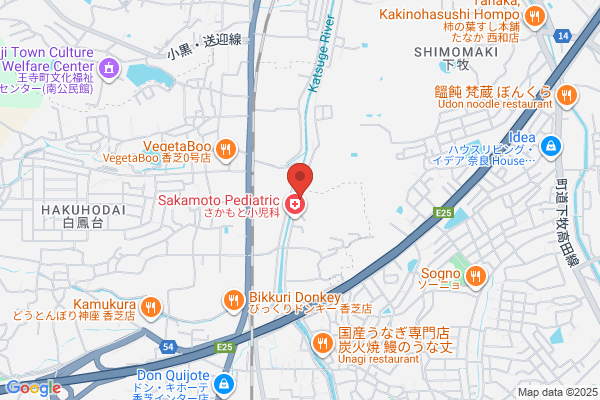
Task: Open the Kakinohasushi Hompo restaurant marker
Action: pos(535,17)
